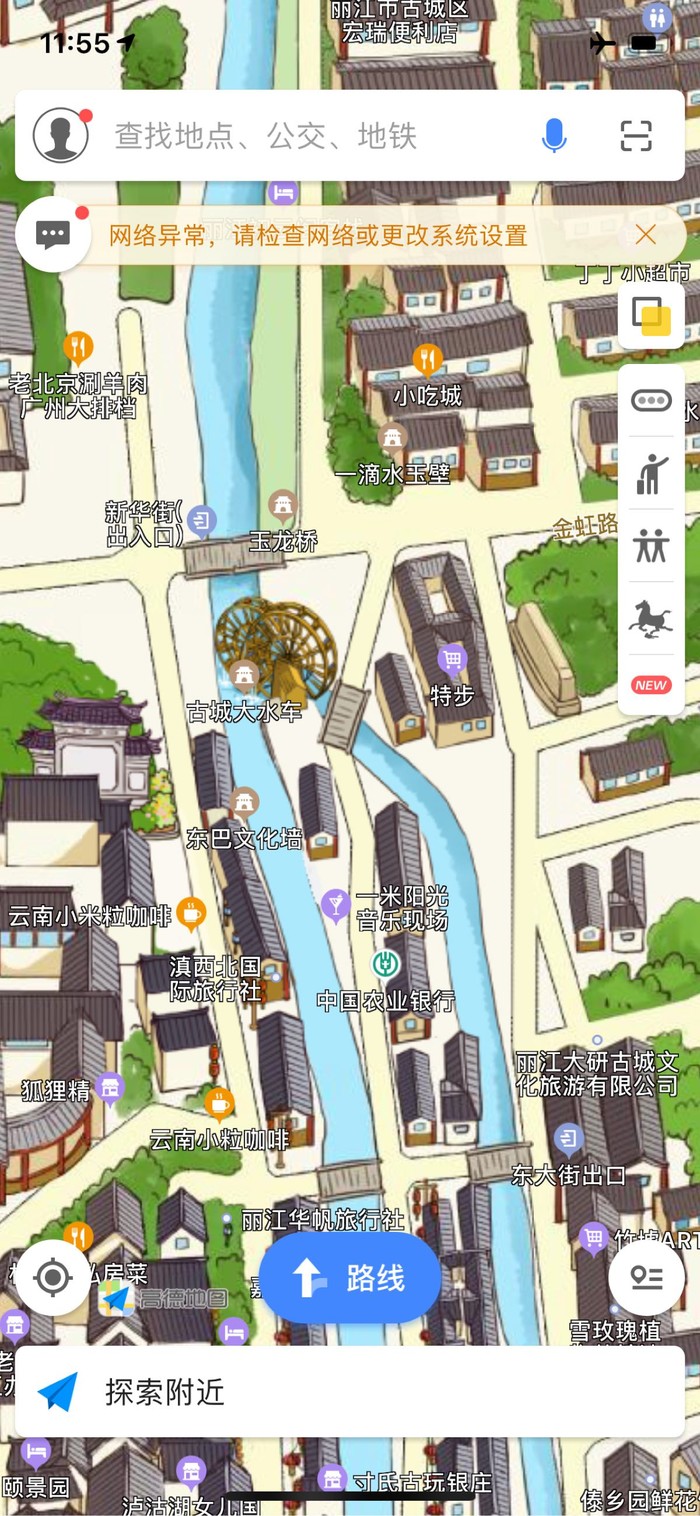Open the two-people icon in the side toolbar

pyautogui.click(x=651, y=546)
